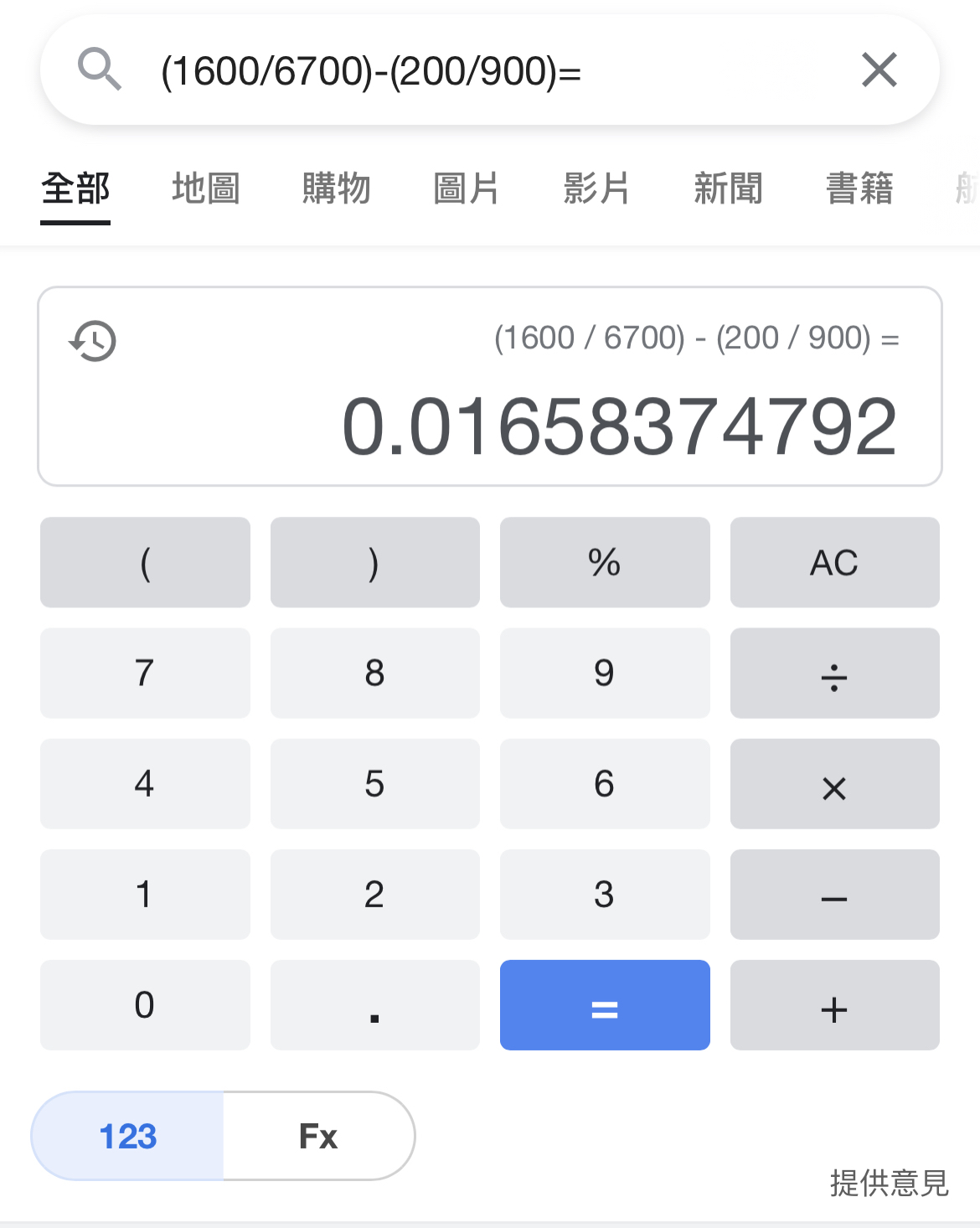Tap the decimal point key
Image resolution: width=980 pixels, height=1228 pixels.
[374, 1005]
